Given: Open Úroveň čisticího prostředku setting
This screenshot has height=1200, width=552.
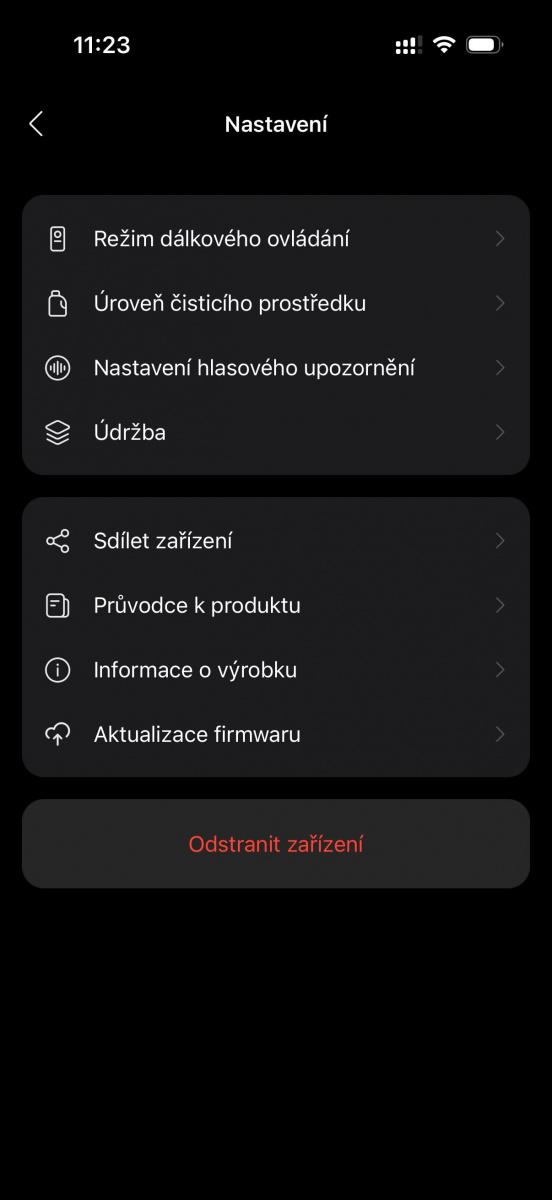Looking at the screenshot, I should pyautogui.click(x=276, y=303).
